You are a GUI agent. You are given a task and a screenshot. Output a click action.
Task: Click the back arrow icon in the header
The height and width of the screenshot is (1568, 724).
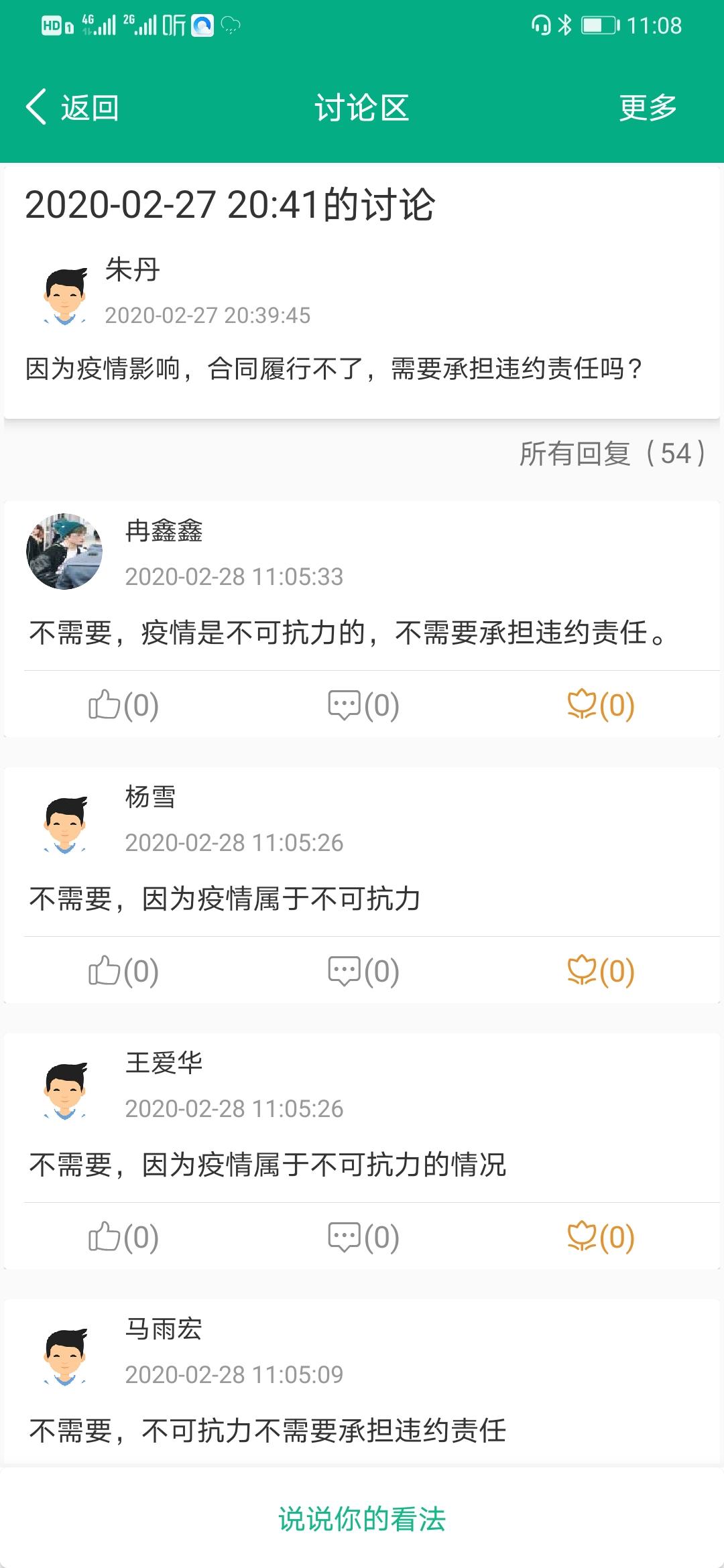coord(37,107)
